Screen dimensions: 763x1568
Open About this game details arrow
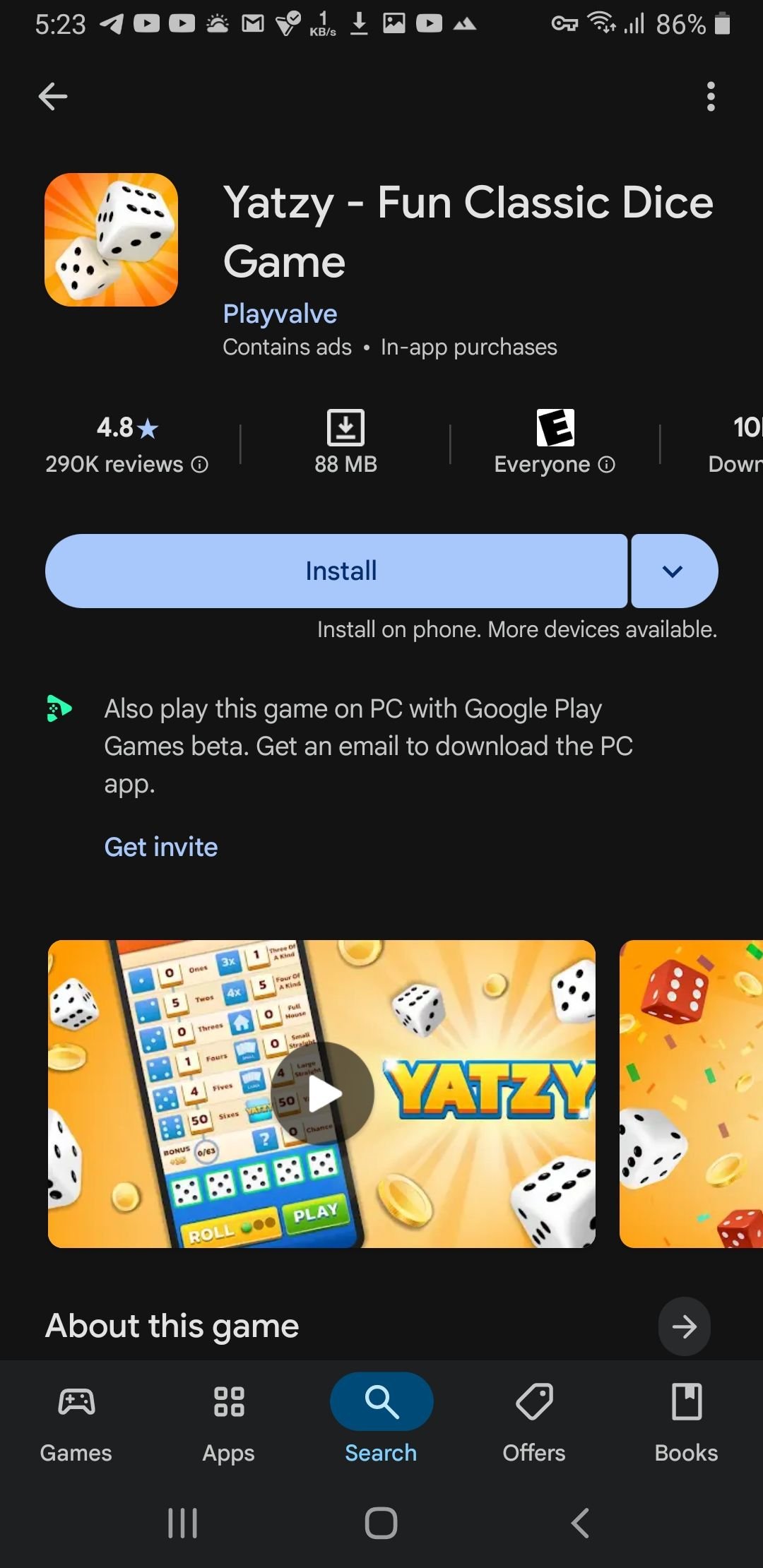[684, 1326]
